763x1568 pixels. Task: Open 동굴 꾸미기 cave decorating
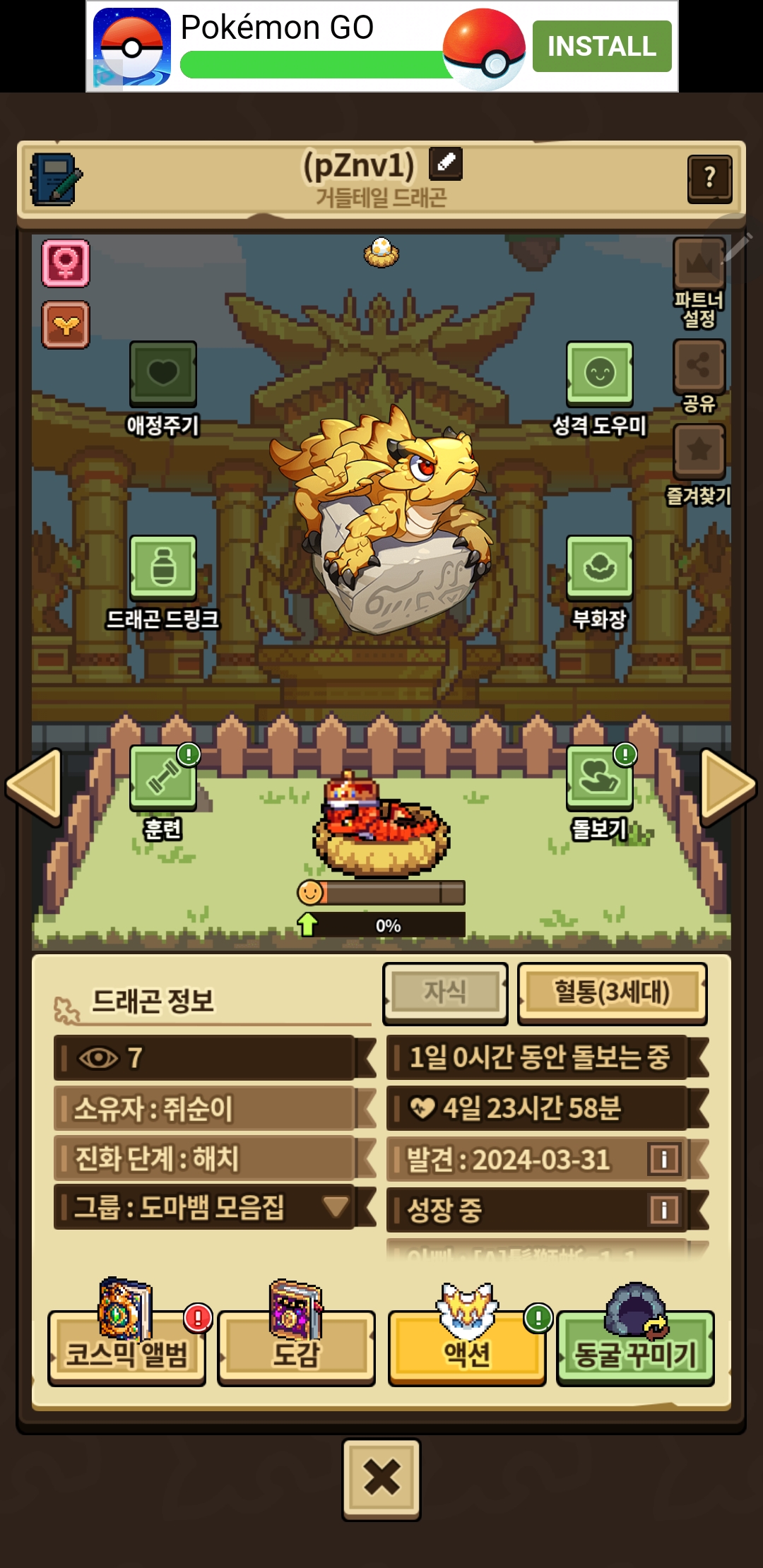tap(635, 1348)
